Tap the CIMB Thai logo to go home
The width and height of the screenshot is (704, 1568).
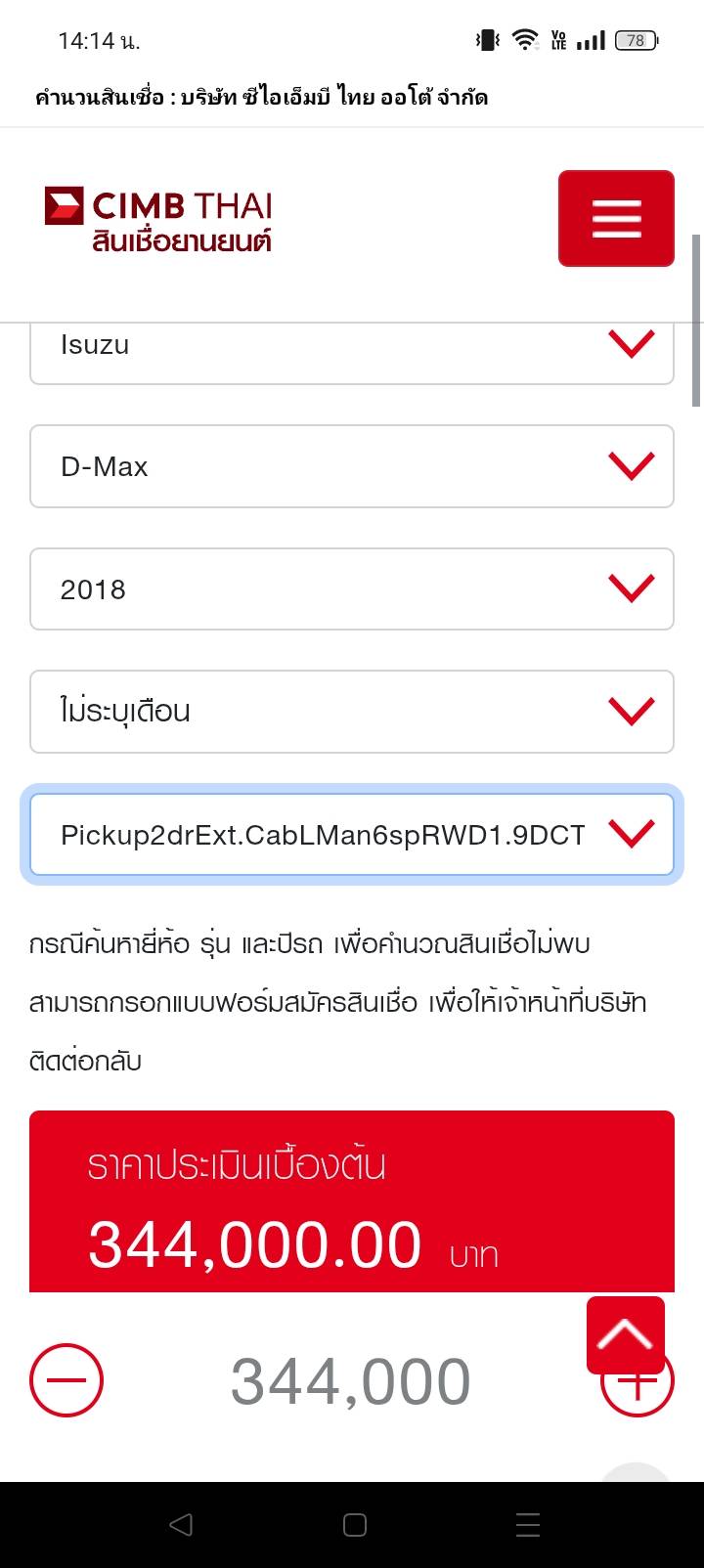coord(158,219)
